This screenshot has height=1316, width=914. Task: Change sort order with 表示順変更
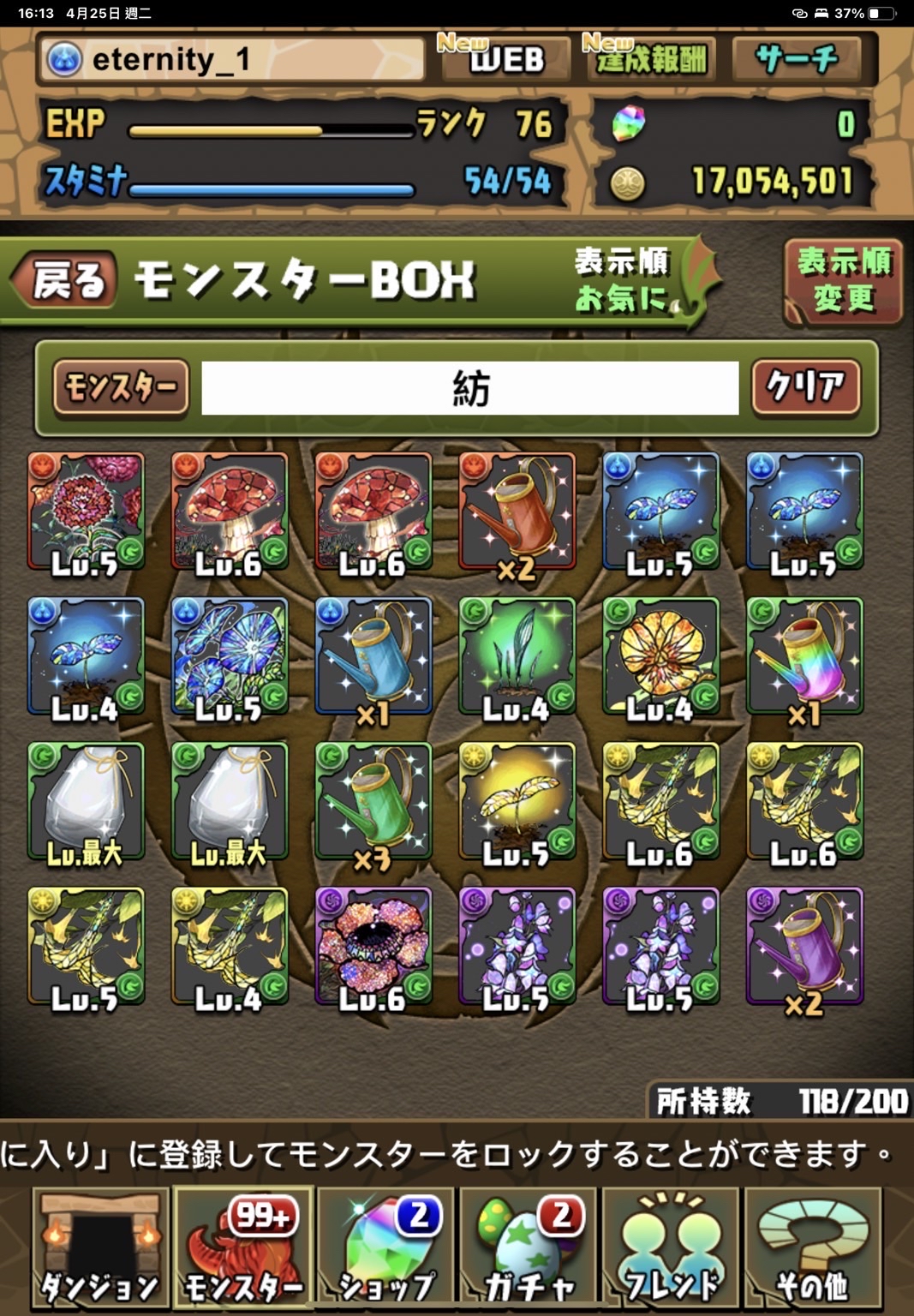pos(843,280)
